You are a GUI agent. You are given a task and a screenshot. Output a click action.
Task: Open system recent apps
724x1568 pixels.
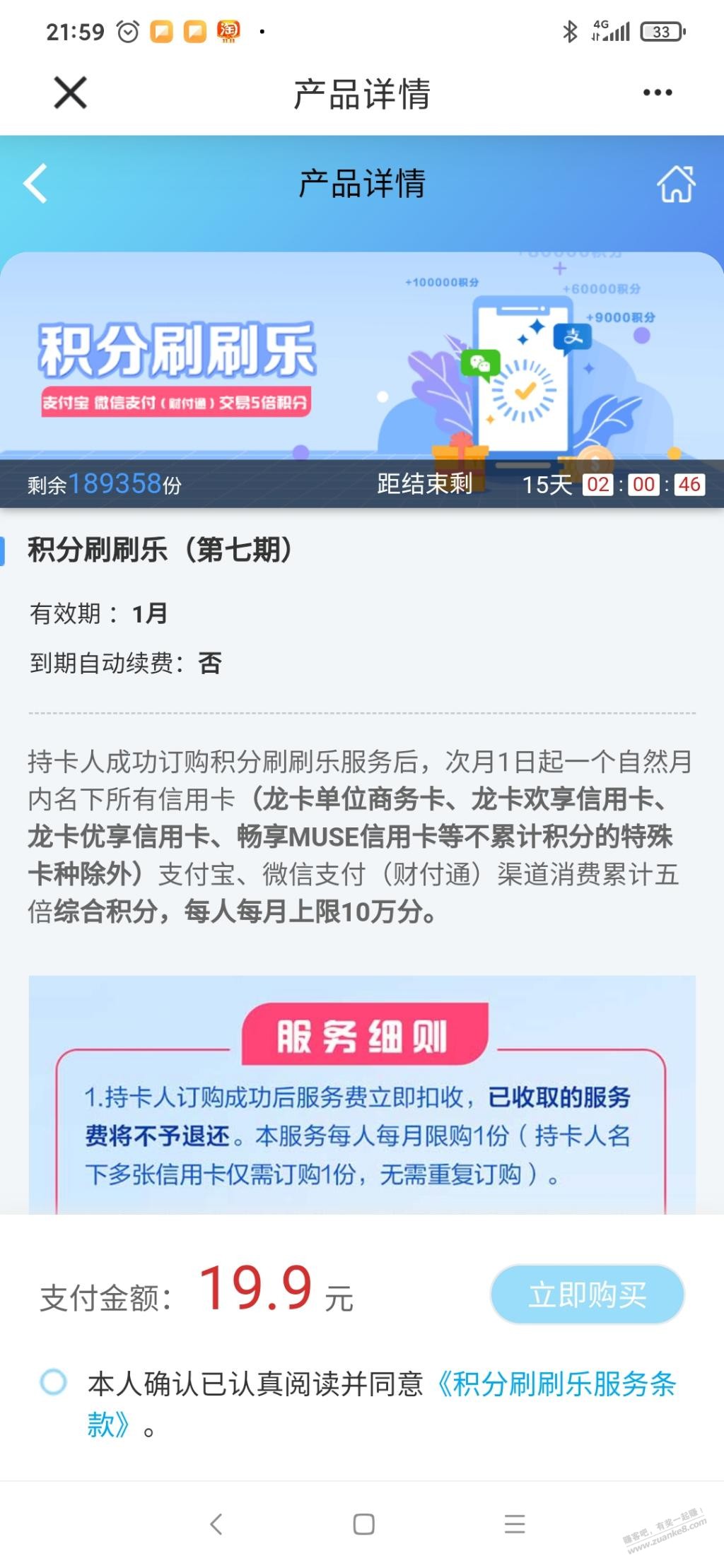tap(515, 1524)
